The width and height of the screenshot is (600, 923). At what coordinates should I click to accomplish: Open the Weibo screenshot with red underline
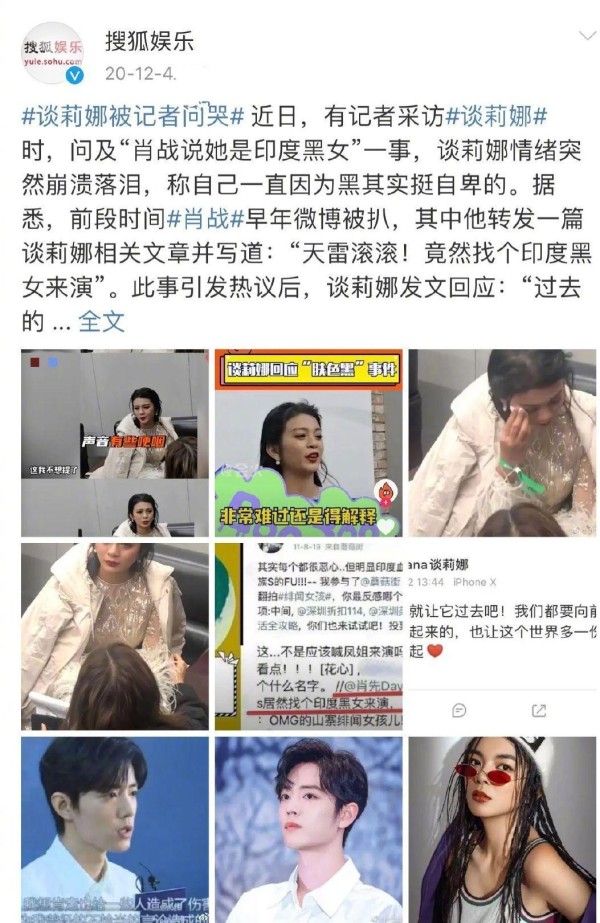coord(308,636)
